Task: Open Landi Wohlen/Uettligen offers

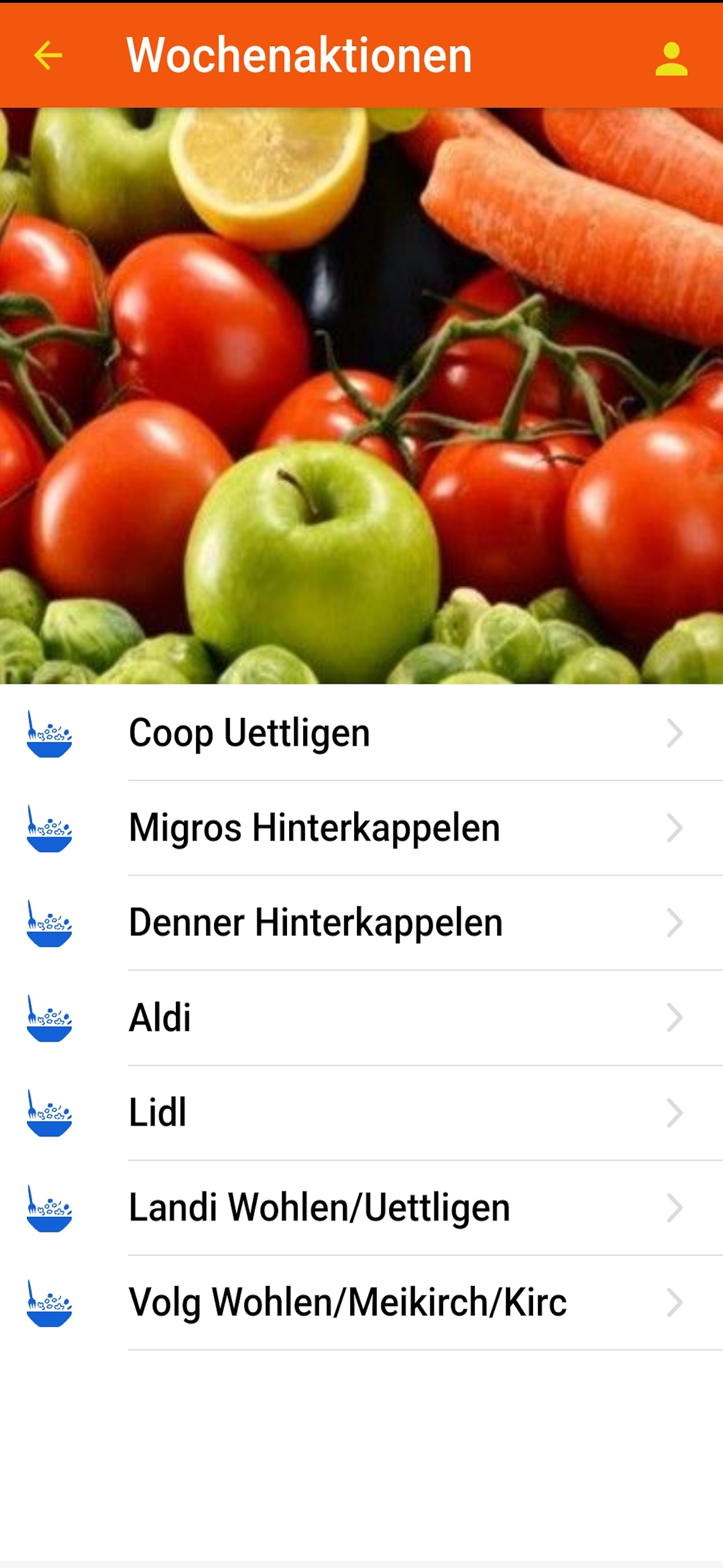Action: (361, 1207)
